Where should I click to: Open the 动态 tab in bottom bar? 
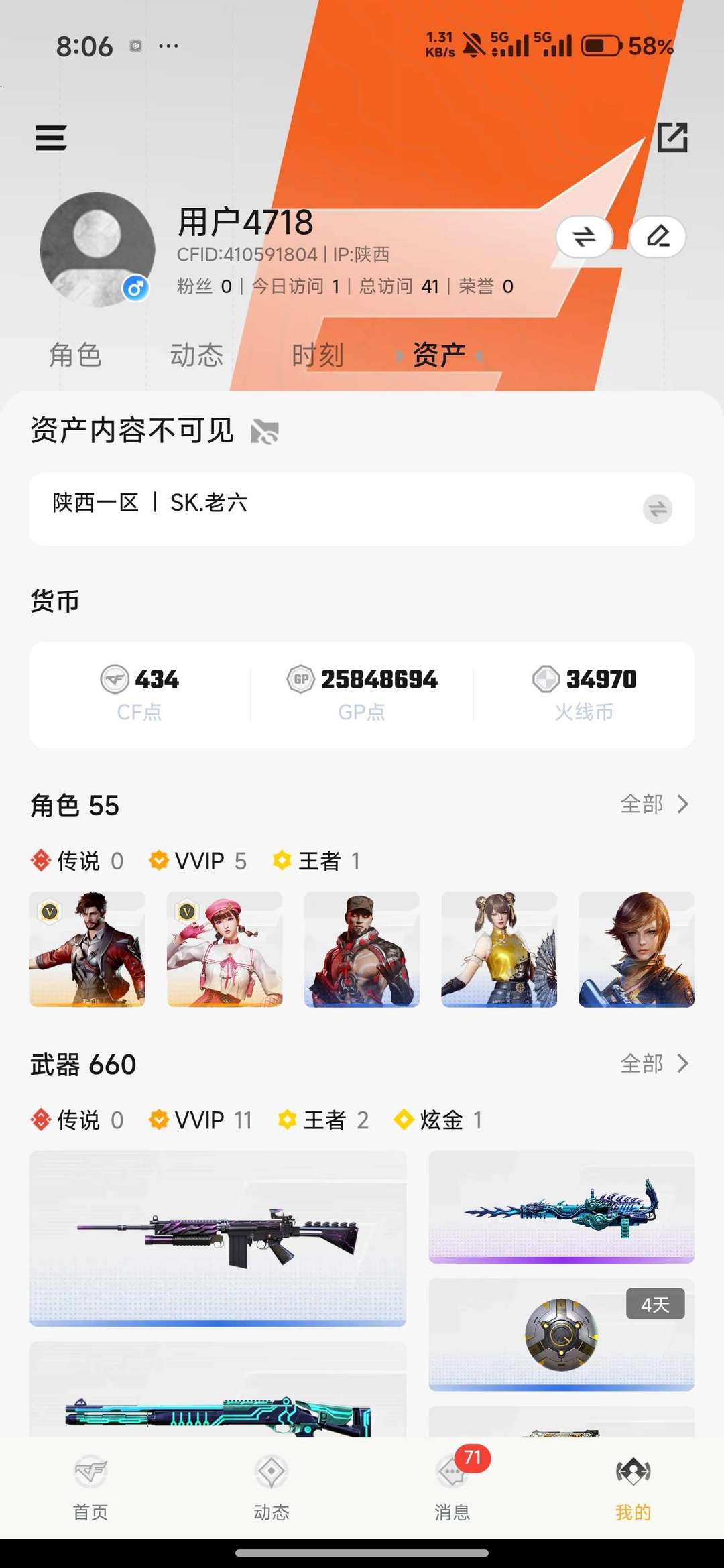[271, 1485]
